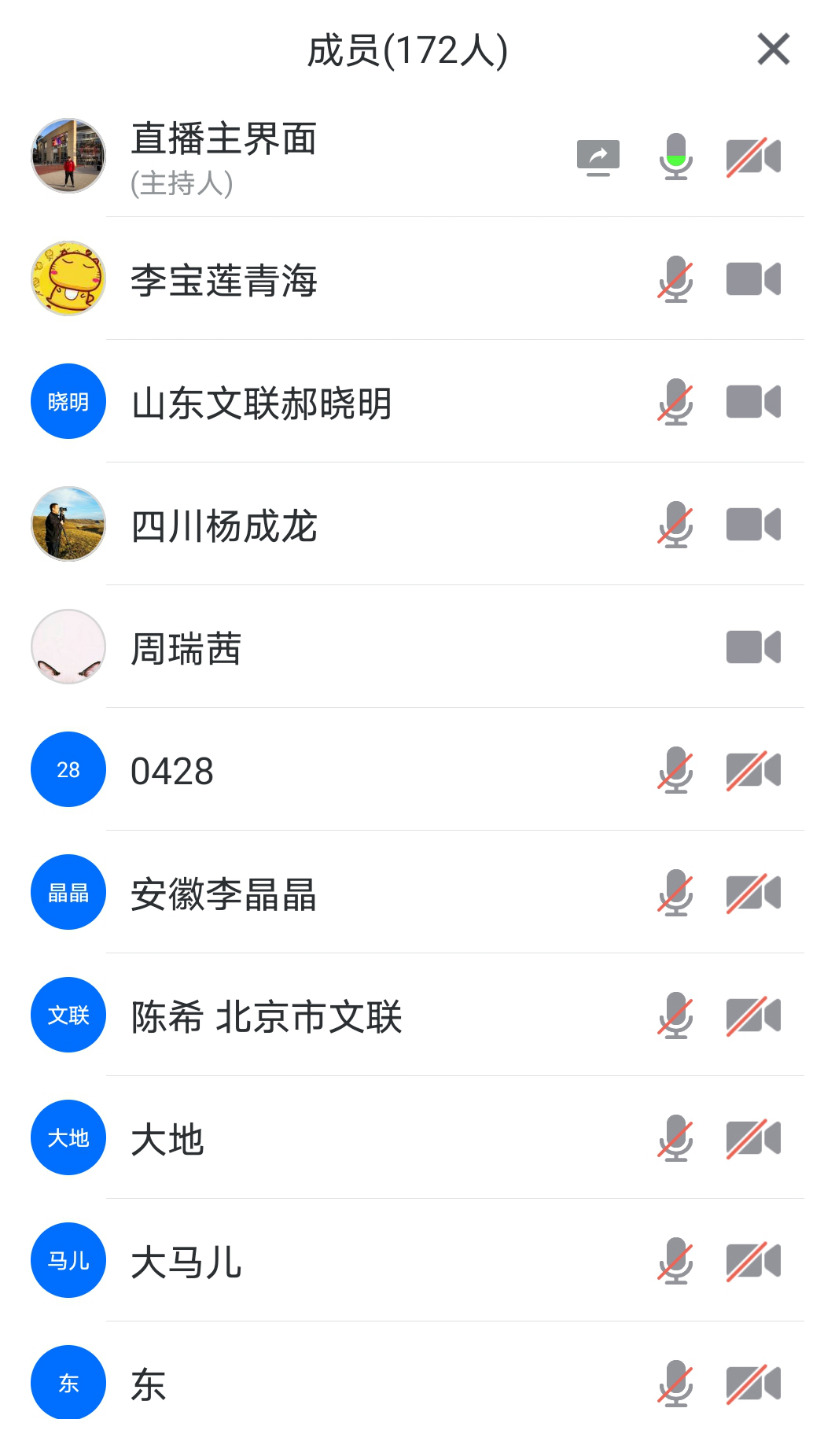
Task: Tap the camera icon for 山东文联郝晓明
Action: pos(753,402)
